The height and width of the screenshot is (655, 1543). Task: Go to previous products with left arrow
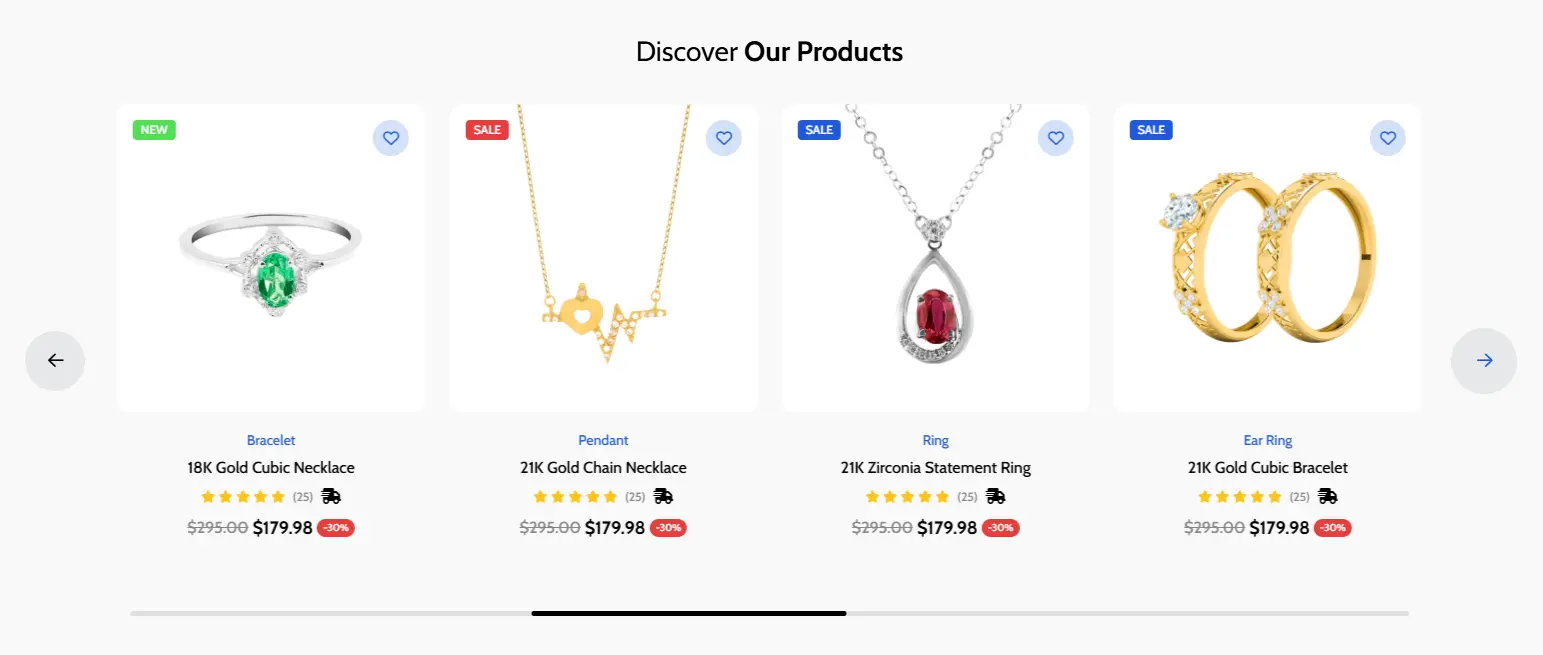point(55,361)
